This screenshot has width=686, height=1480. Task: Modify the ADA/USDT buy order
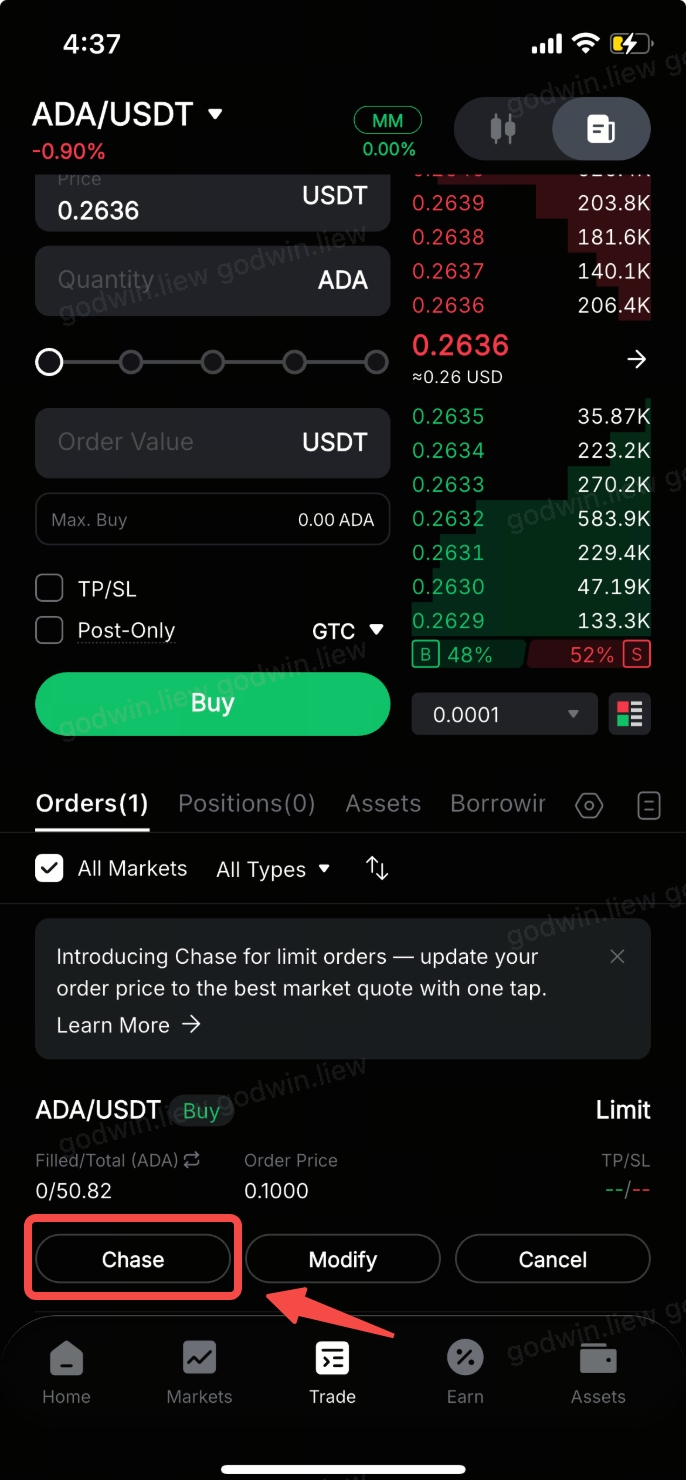[343, 1259]
